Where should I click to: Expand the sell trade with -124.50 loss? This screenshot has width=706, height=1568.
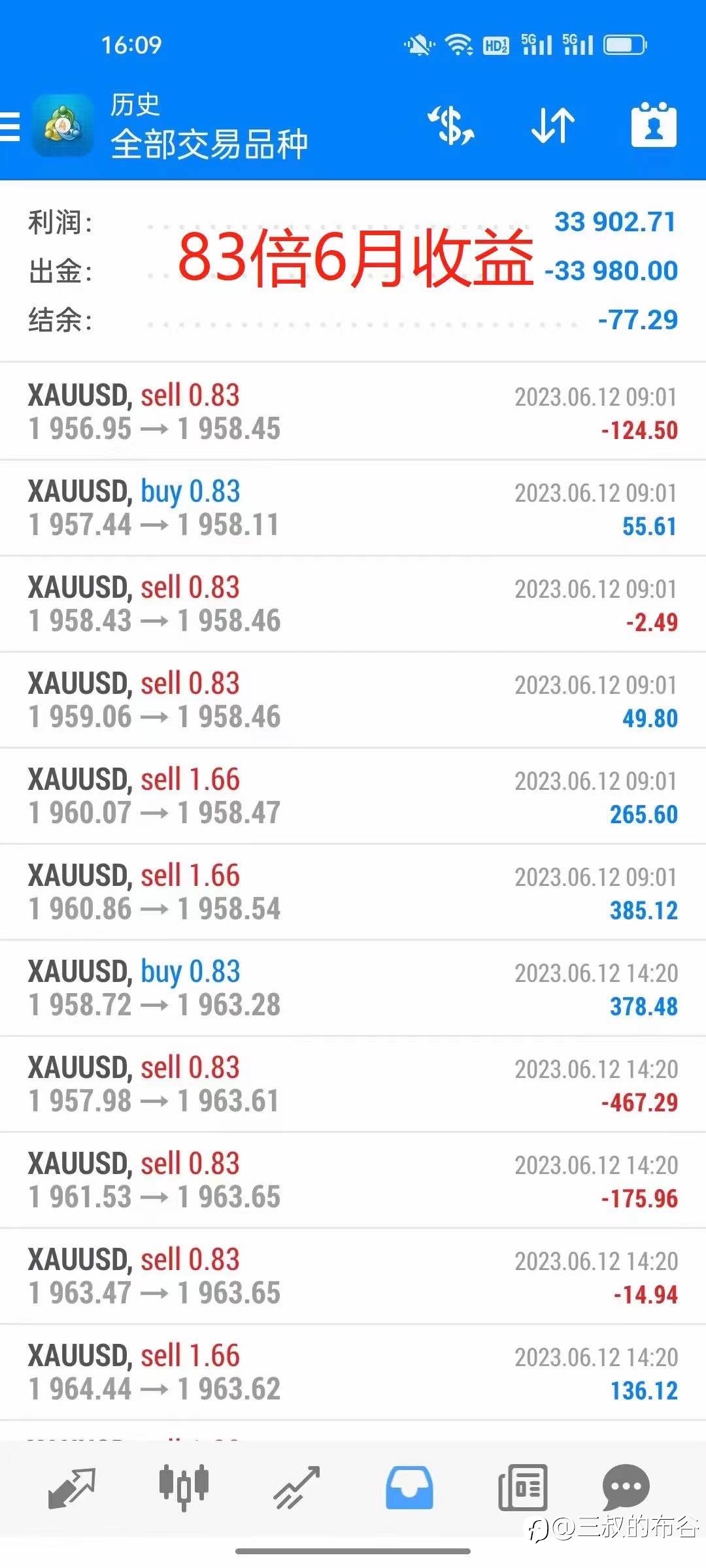coord(353,412)
